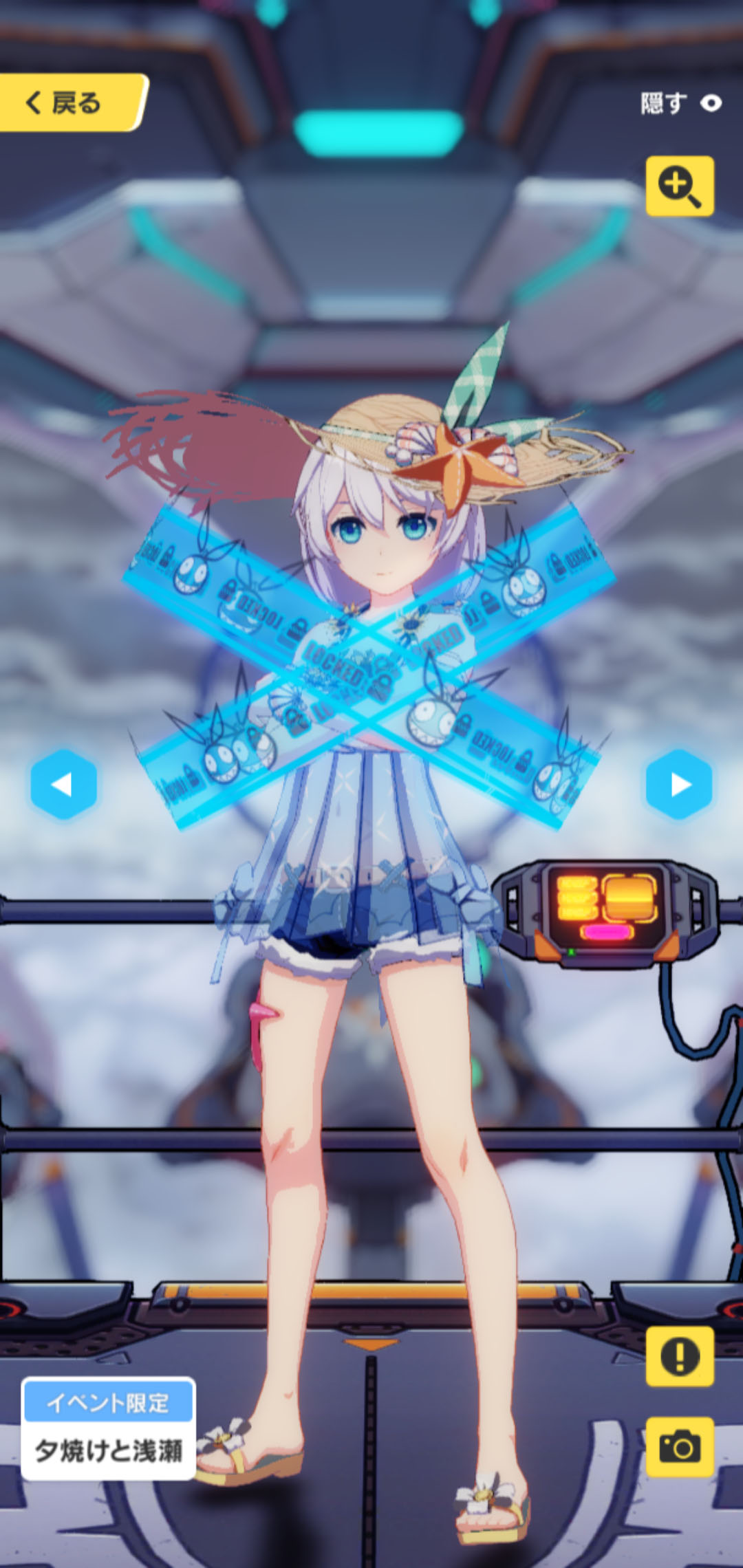The width and height of the screenshot is (743, 1568).
Task: Zoom in with the magnifier icon
Action: tap(679, 186)
